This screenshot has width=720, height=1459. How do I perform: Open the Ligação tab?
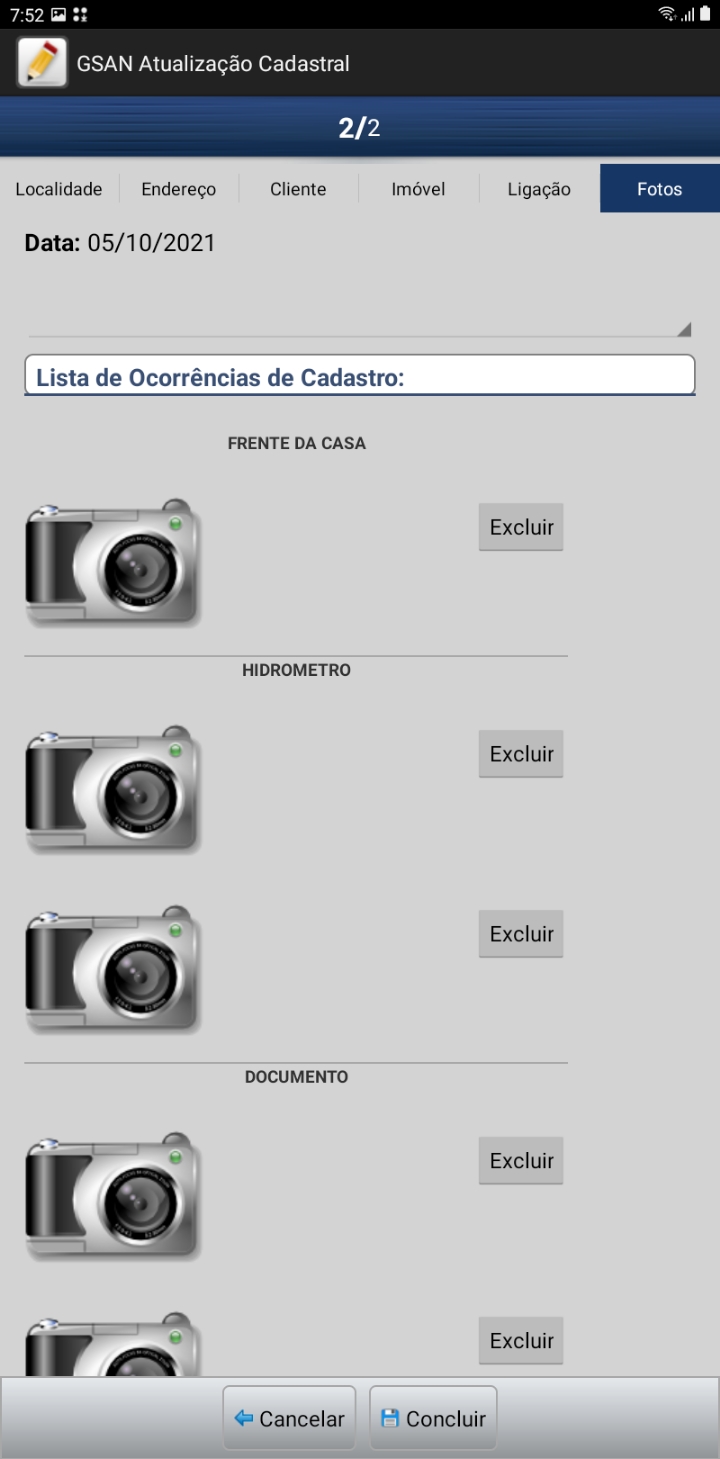tap(536, 188)
